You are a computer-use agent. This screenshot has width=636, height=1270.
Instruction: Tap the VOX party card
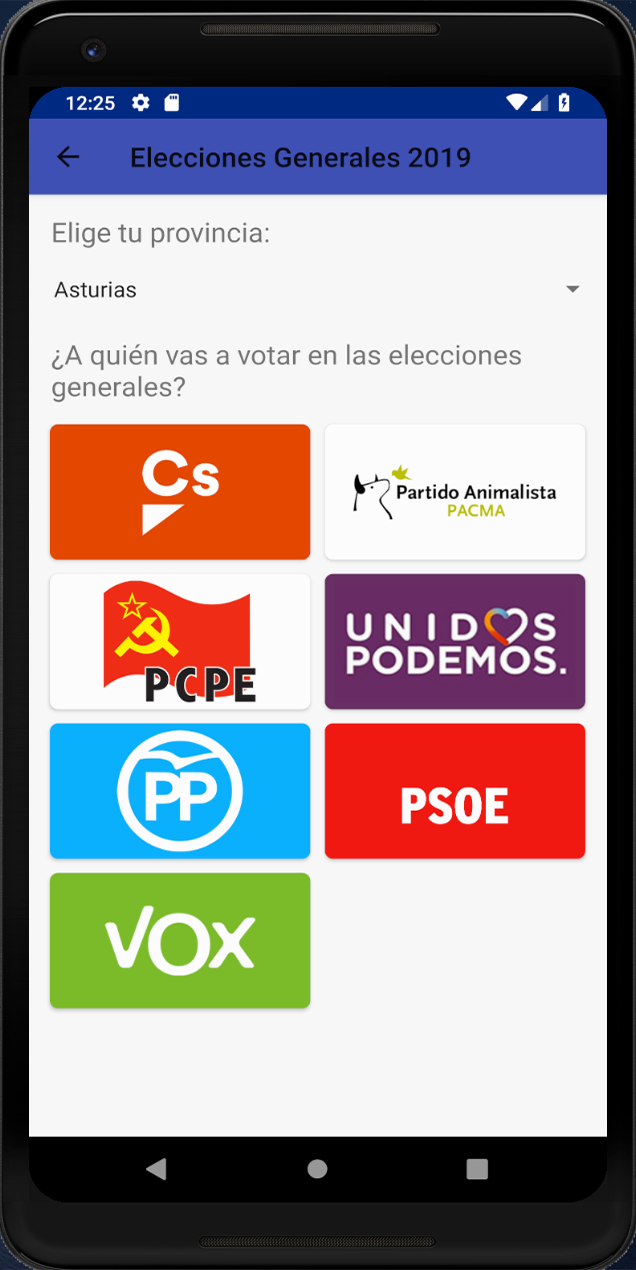click(180, 940)
